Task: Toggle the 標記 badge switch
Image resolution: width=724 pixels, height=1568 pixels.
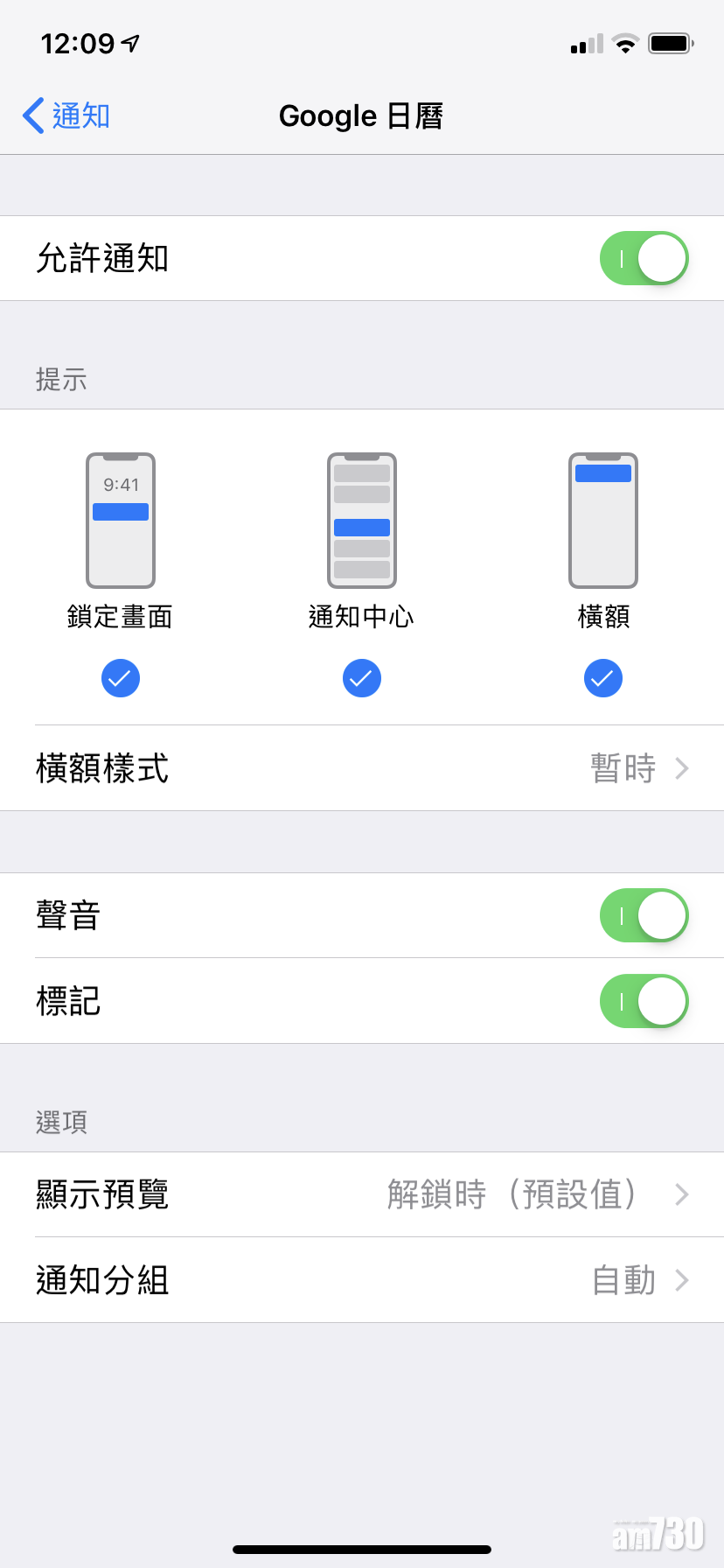Action: (x=644, y=1001)
